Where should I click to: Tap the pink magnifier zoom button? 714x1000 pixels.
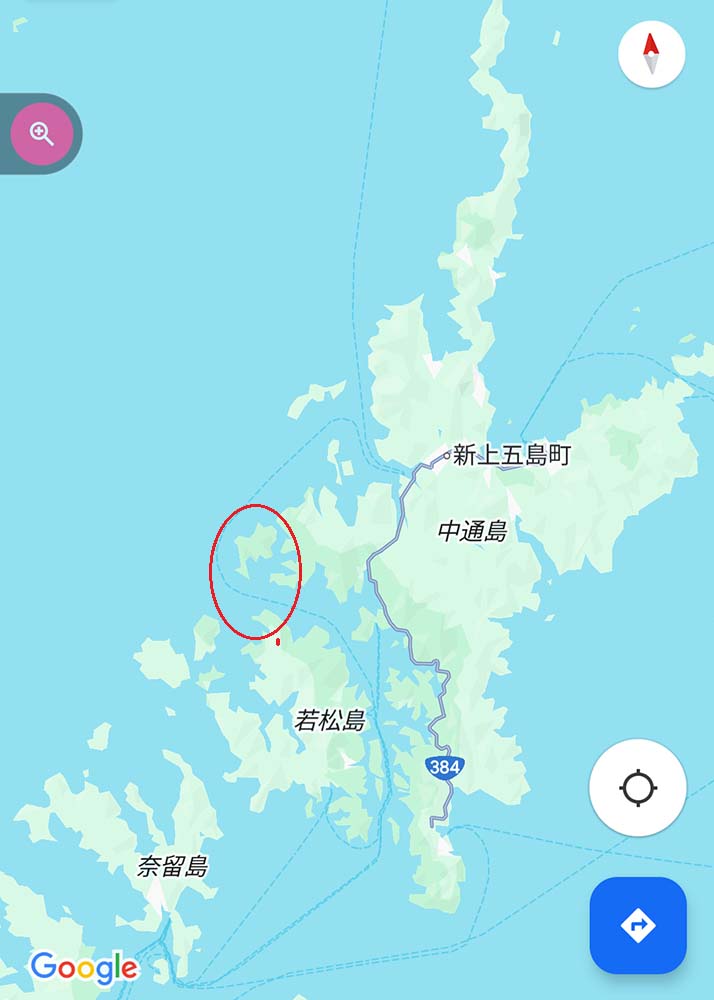(42, 133)
